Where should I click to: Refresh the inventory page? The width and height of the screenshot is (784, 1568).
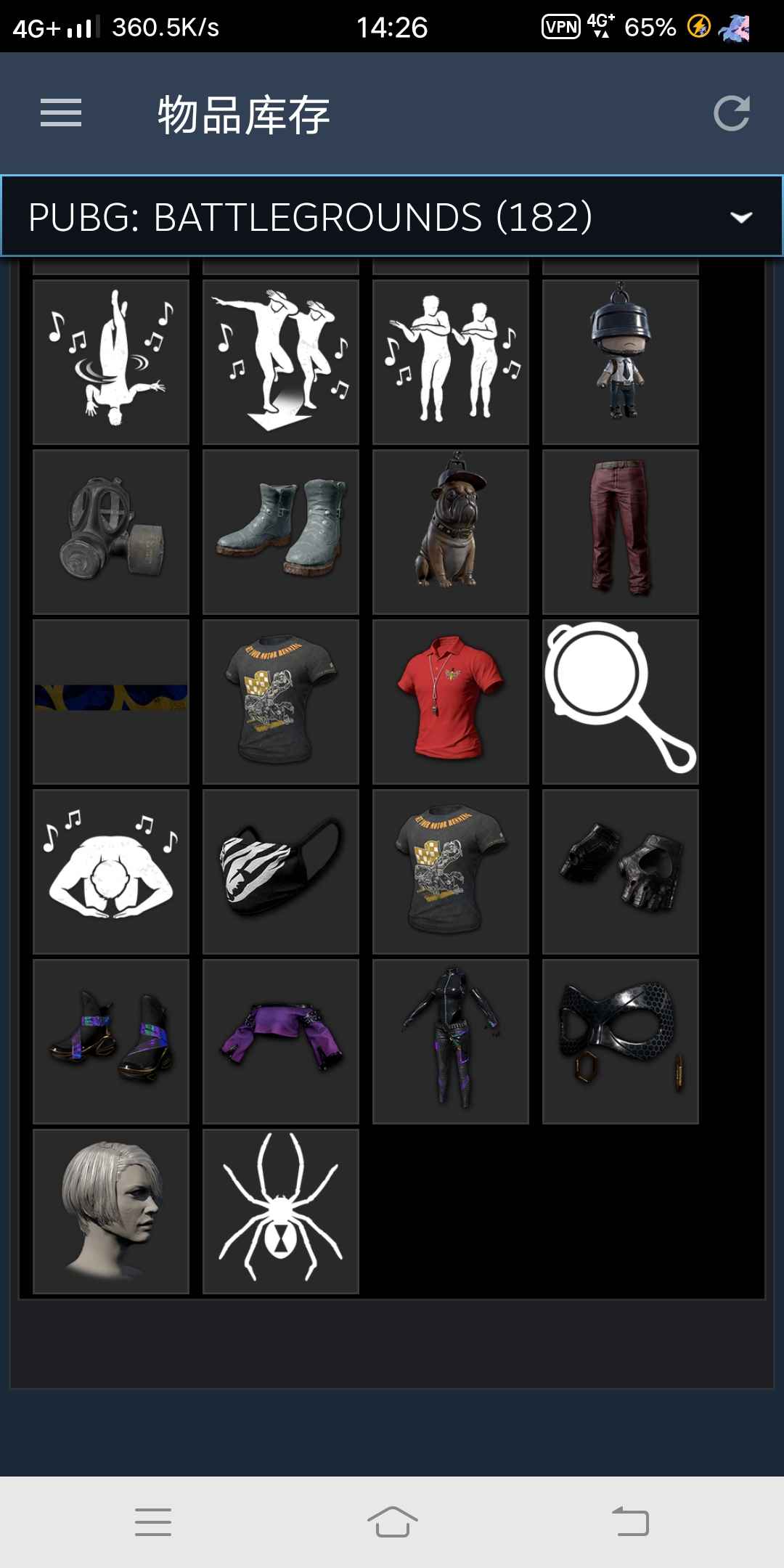pos(731,113)
